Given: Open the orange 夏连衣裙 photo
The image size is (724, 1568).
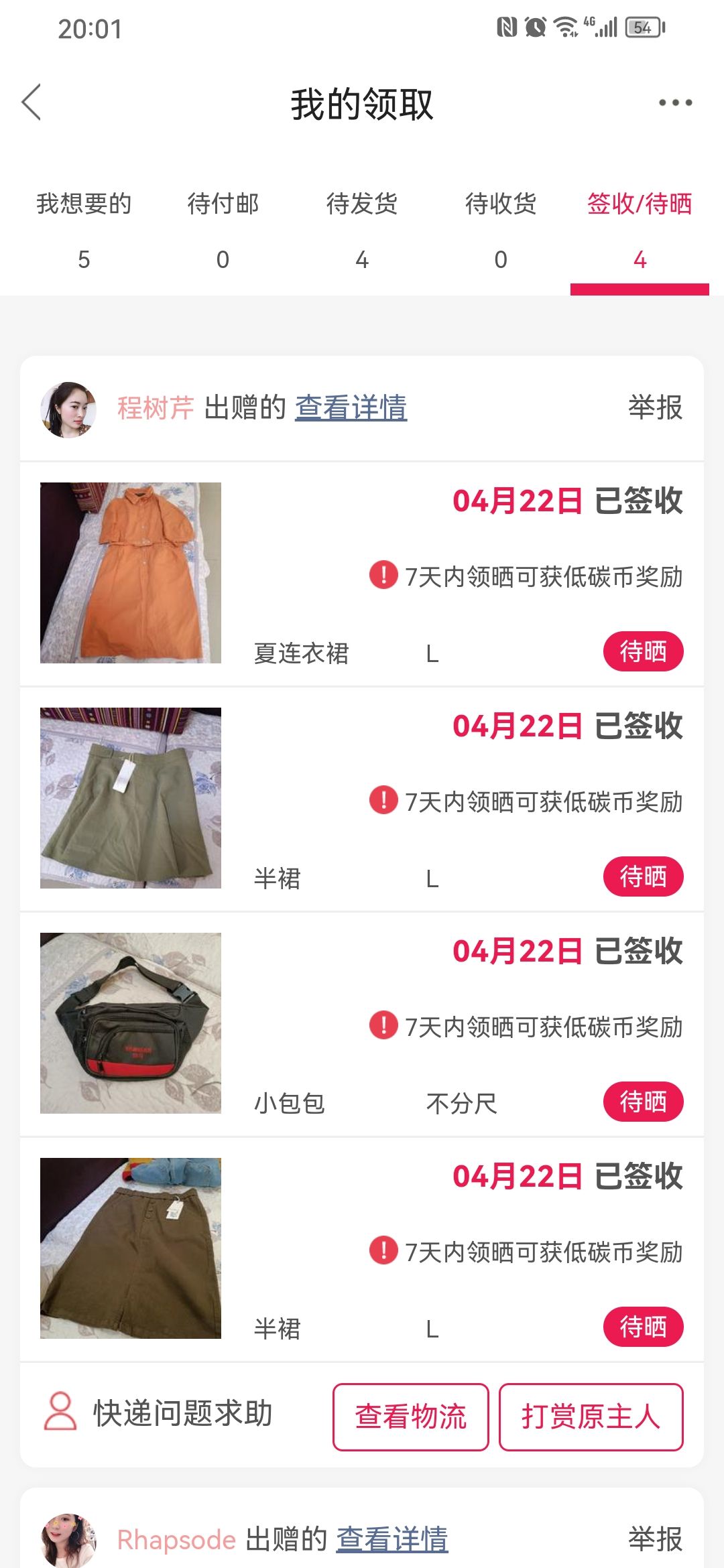Looking at the screenshot, I should pos(131,573).
